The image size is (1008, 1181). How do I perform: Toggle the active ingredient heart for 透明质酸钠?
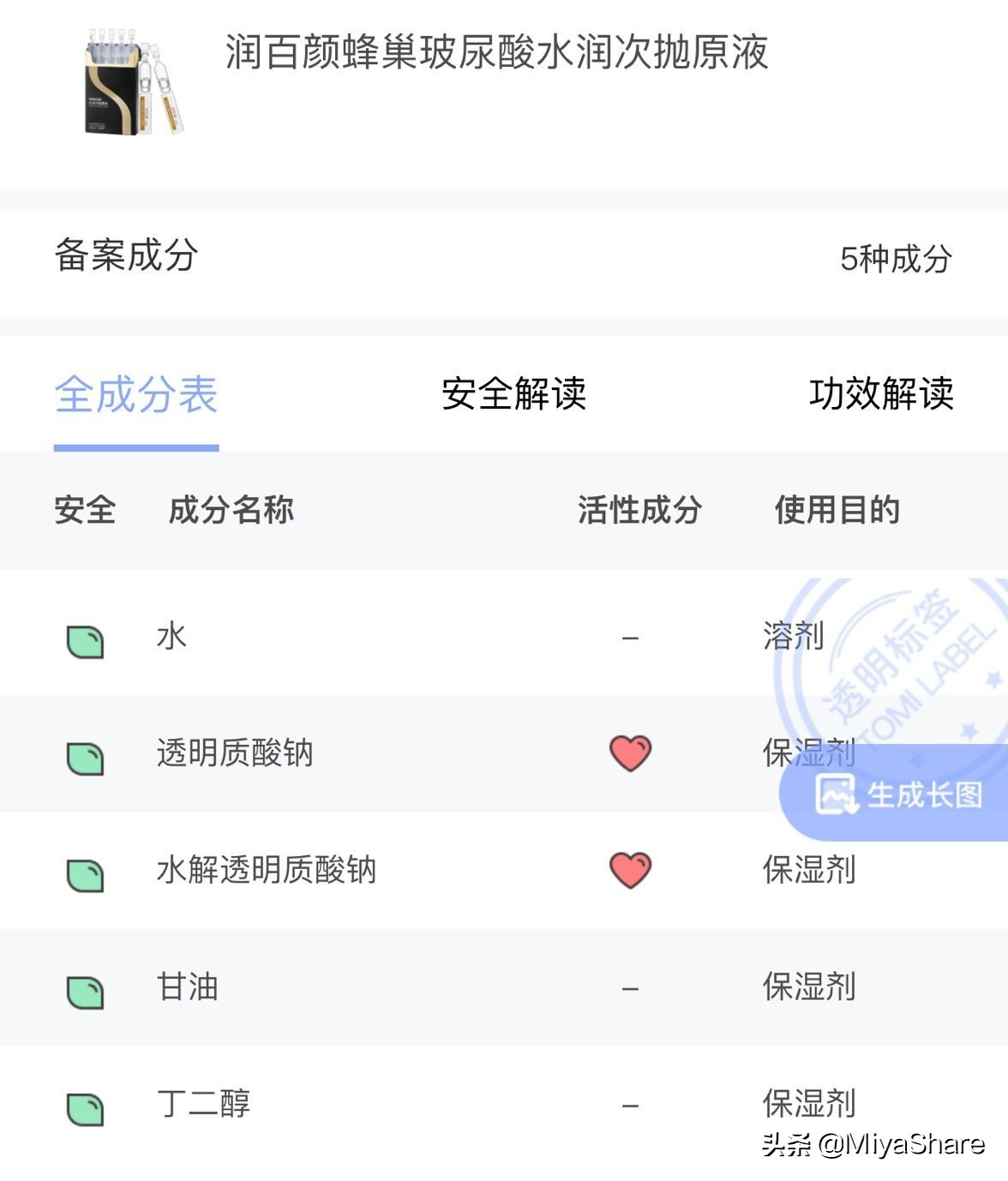[631, 754]
